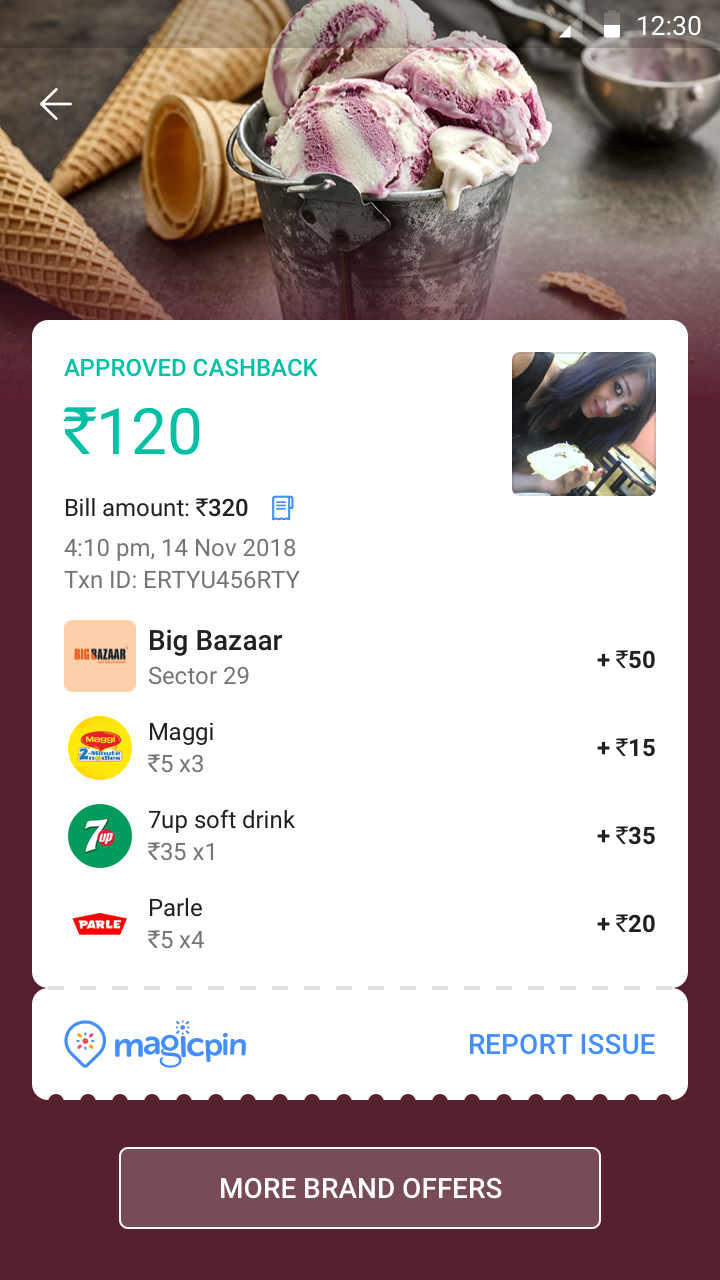View the bill receipt icon
The width and height of the screenshot is (720, 1280).
coord(282,508)
